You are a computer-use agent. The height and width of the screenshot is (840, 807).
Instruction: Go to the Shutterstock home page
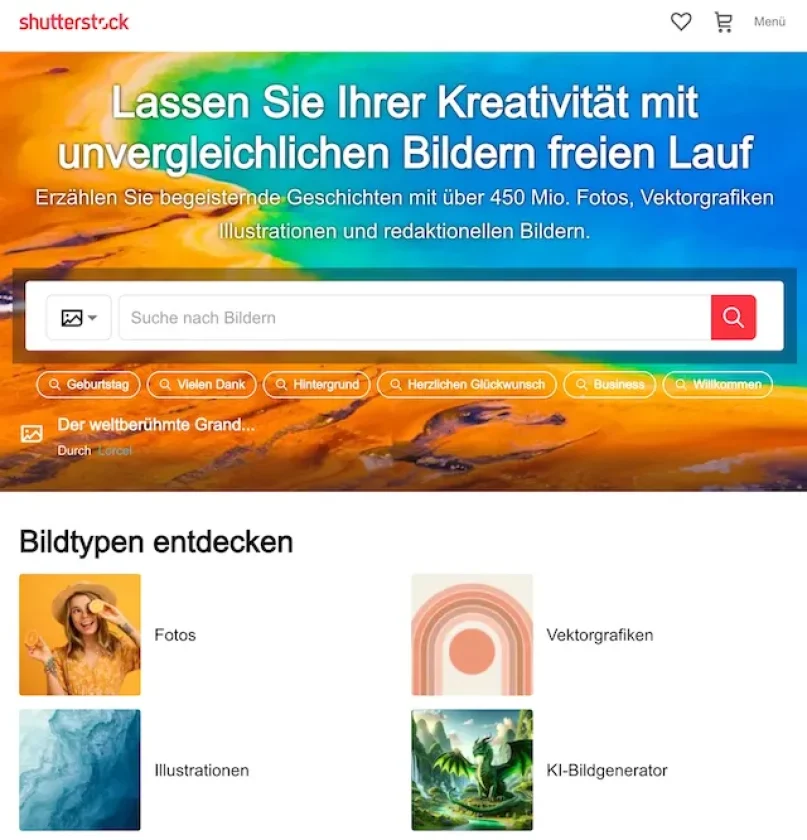point(74,22)
